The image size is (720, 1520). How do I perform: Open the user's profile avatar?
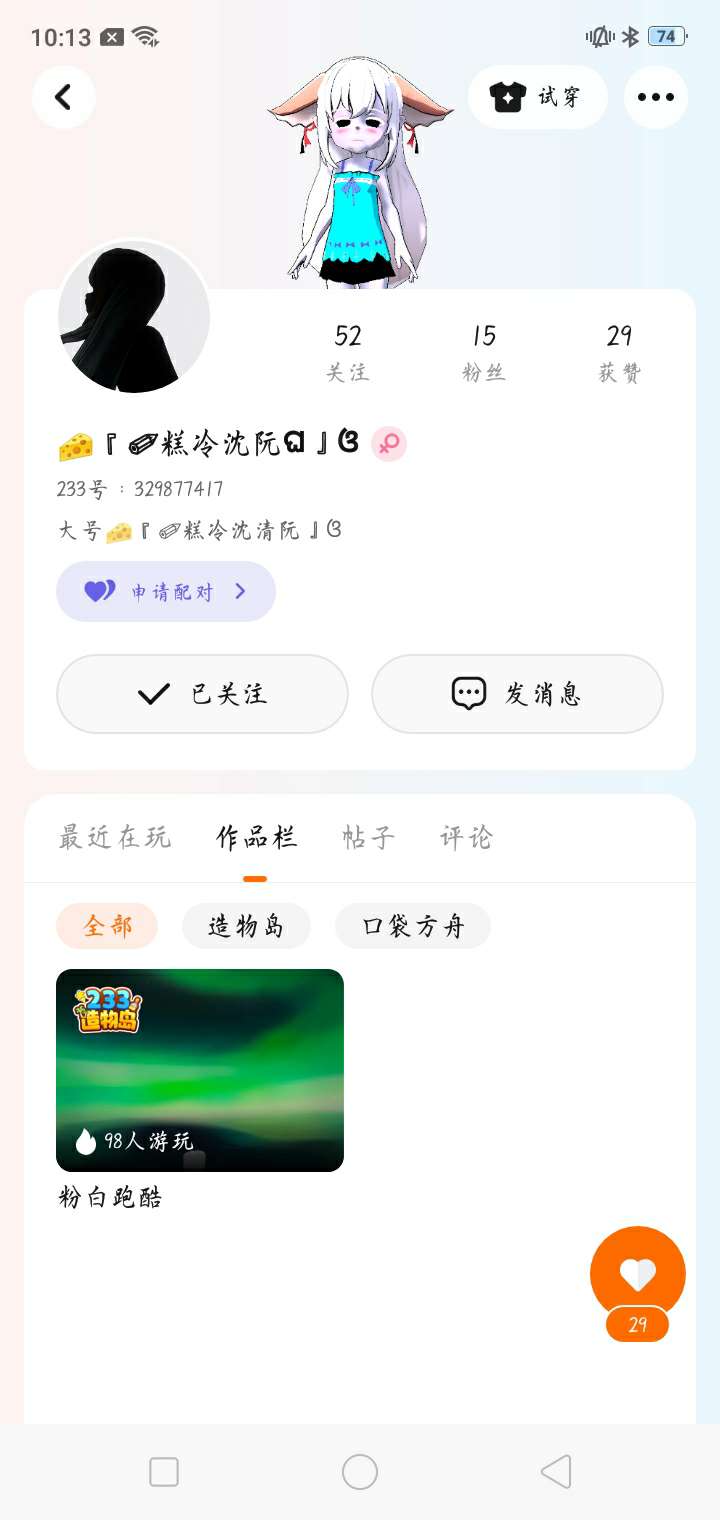134,317
